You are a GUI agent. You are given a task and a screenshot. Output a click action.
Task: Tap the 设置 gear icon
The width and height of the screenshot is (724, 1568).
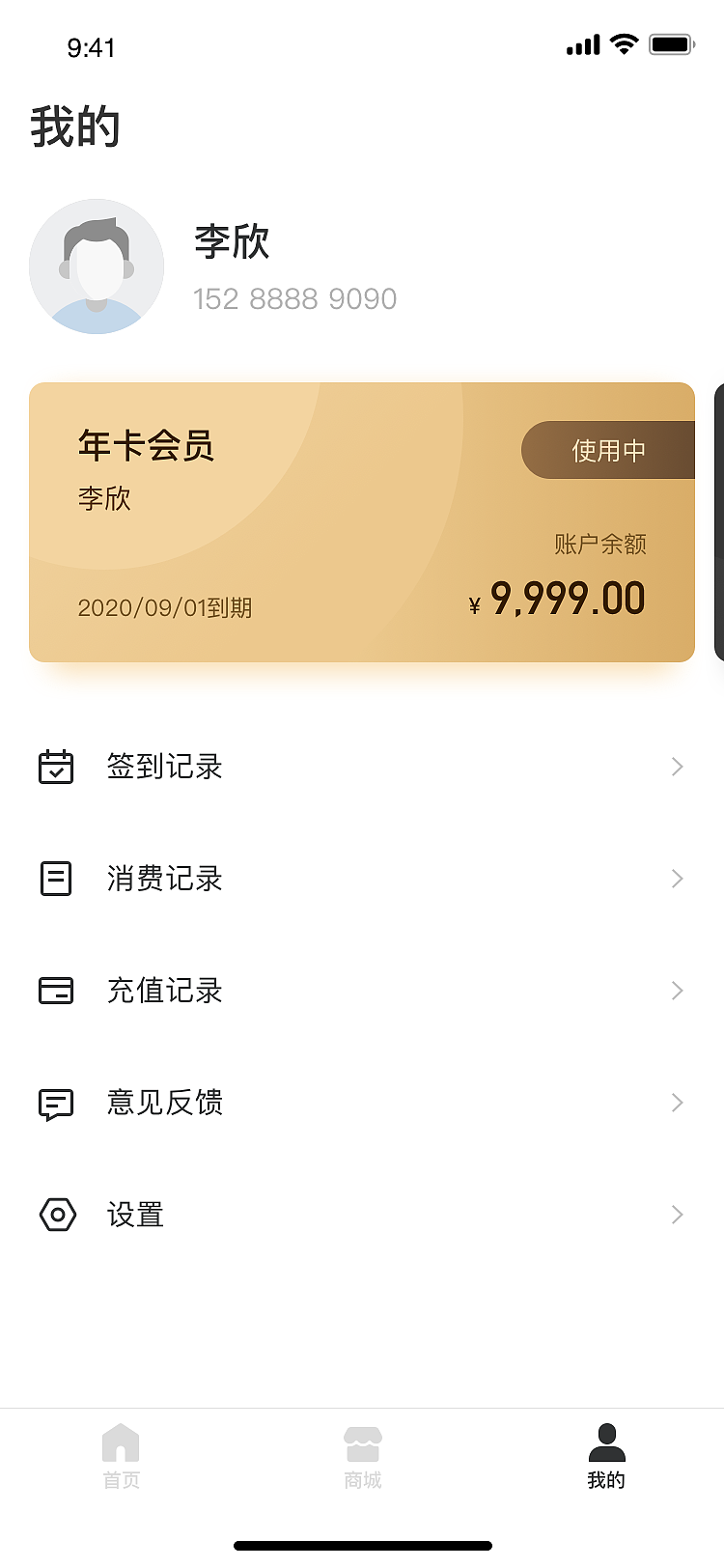(56, 1215)
